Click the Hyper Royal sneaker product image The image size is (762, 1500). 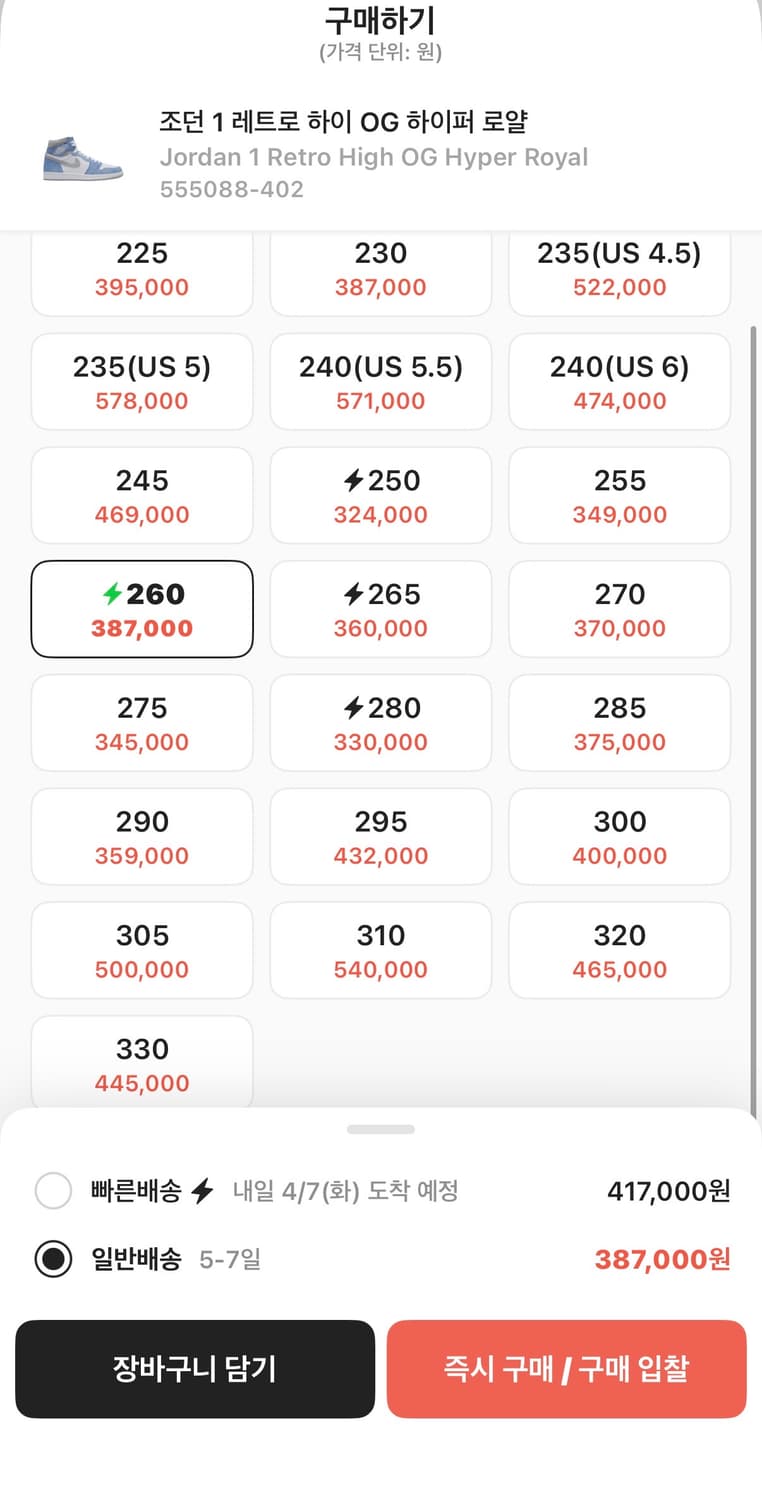click(x=83, y=155)
